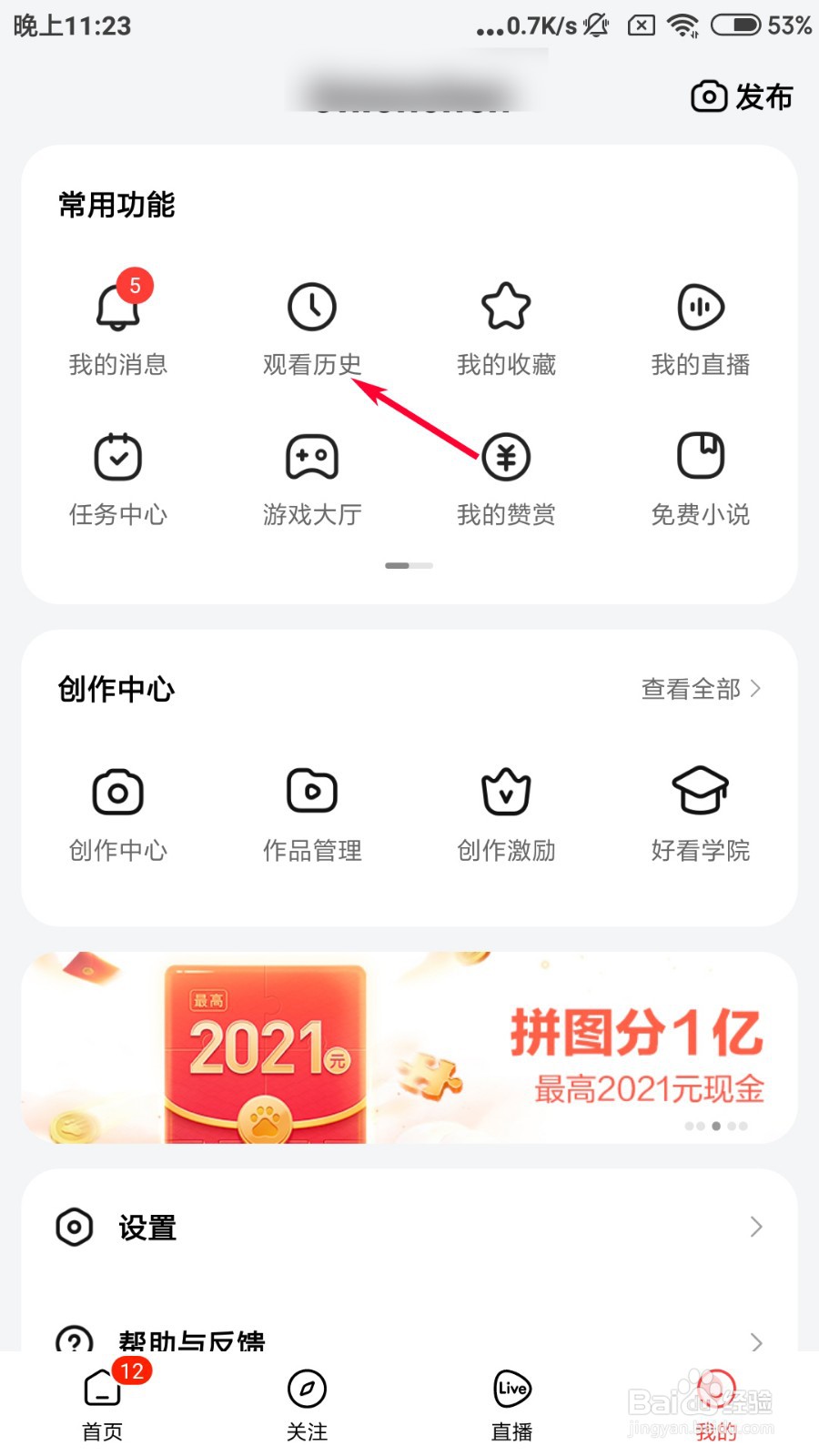The width and height of the screenshot is (819, 1456).
Task: Enter 游戏大厅 game hall
Action: [310, 478]
